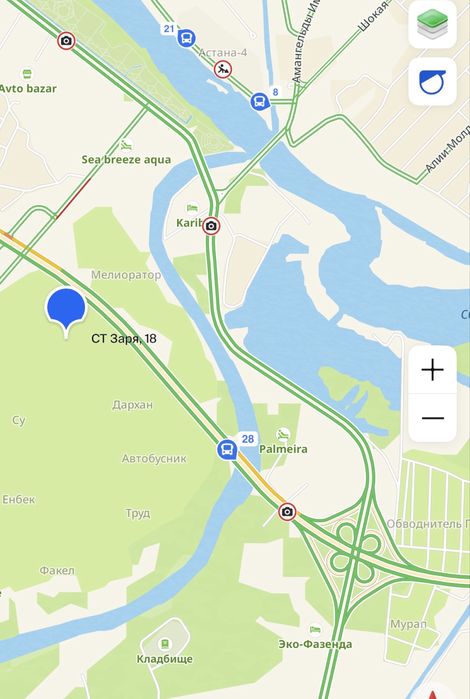Zoom in with the plus button

pos(432,370)
